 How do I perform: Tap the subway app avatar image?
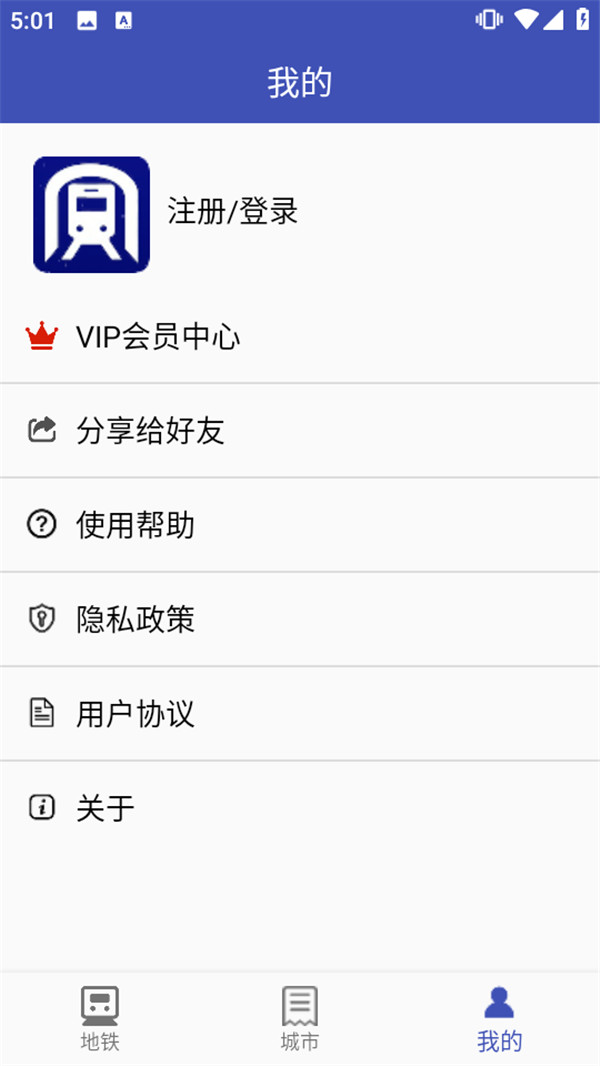point(91,214)
